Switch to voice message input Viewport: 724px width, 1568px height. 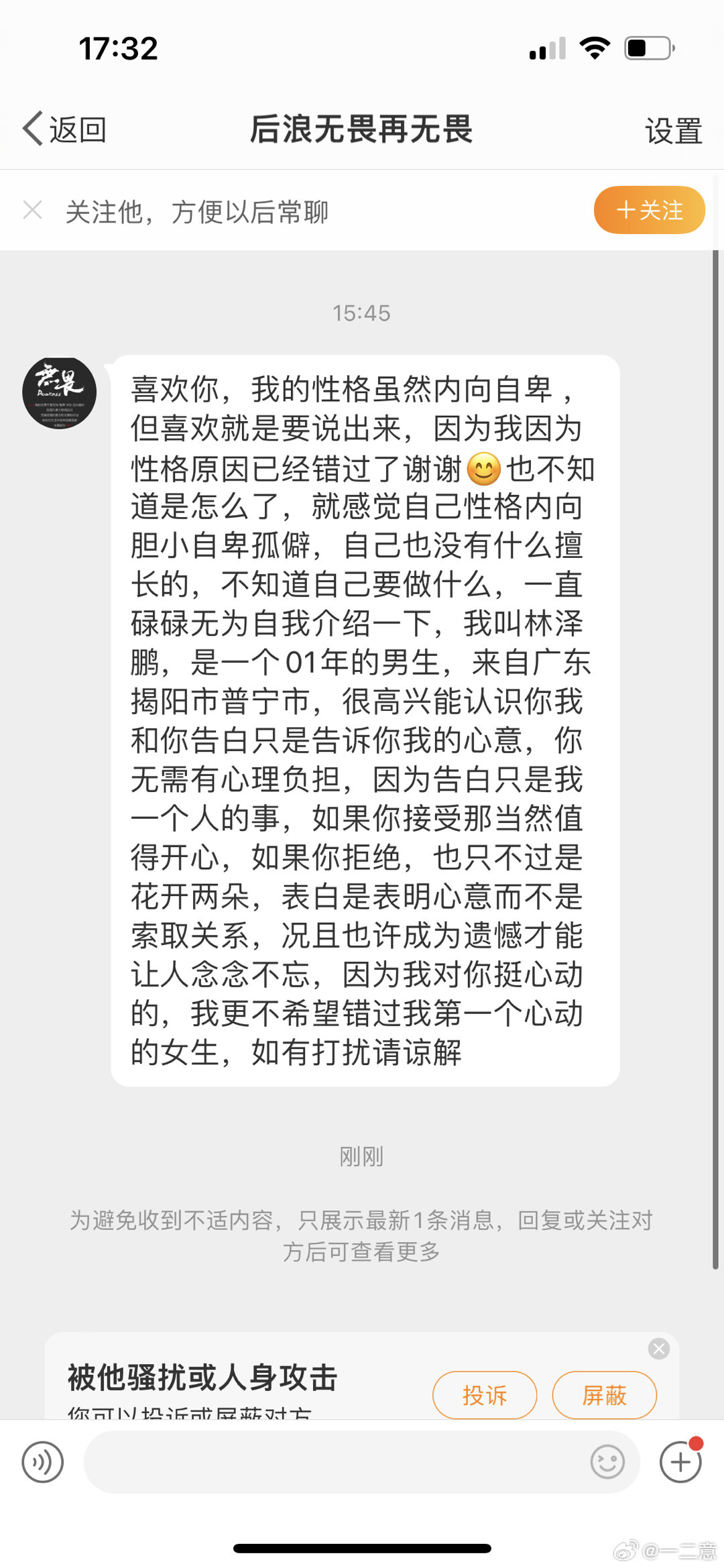(x=43, y=1462)
